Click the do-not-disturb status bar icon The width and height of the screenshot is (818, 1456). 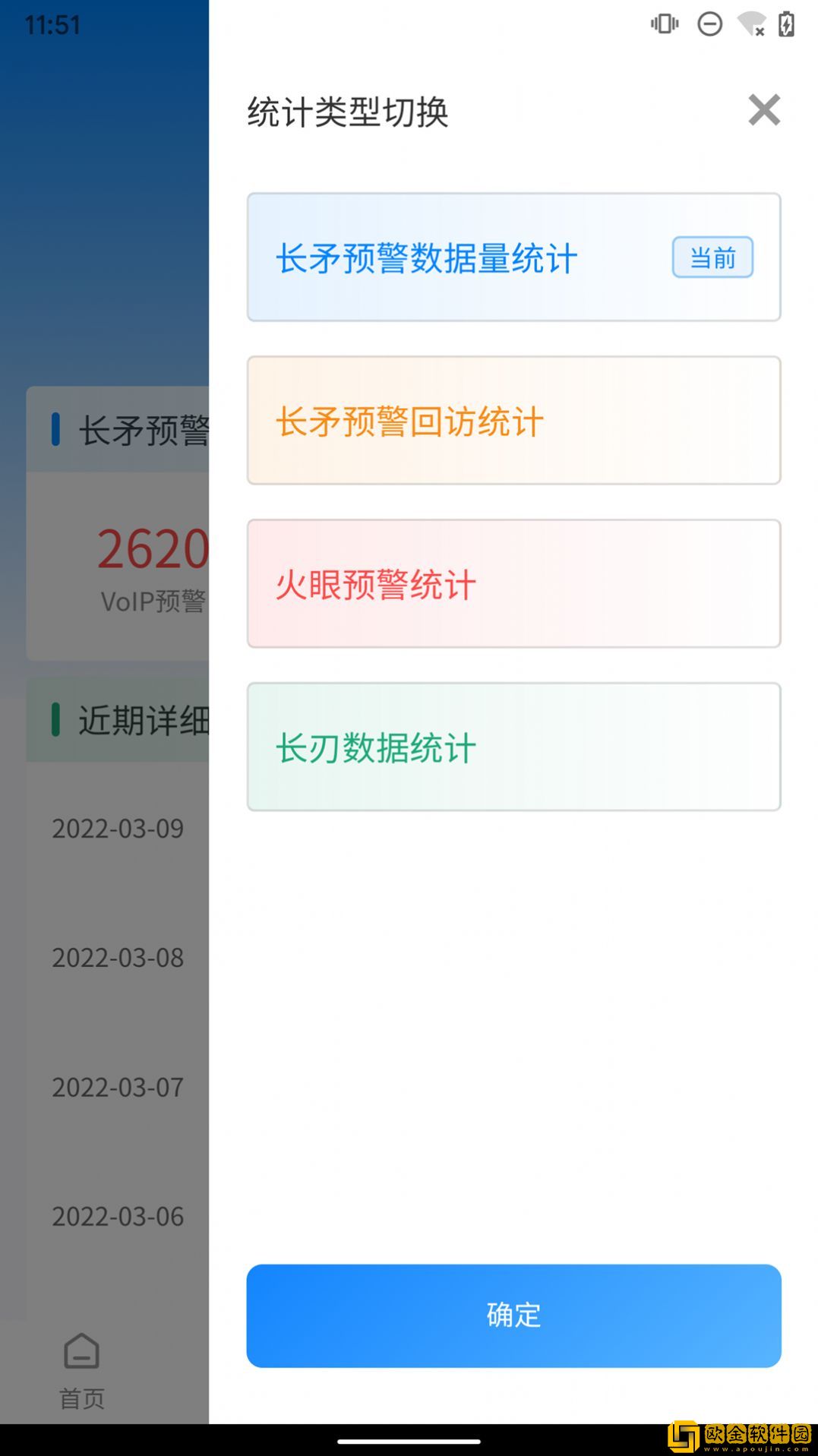(710, 24)
